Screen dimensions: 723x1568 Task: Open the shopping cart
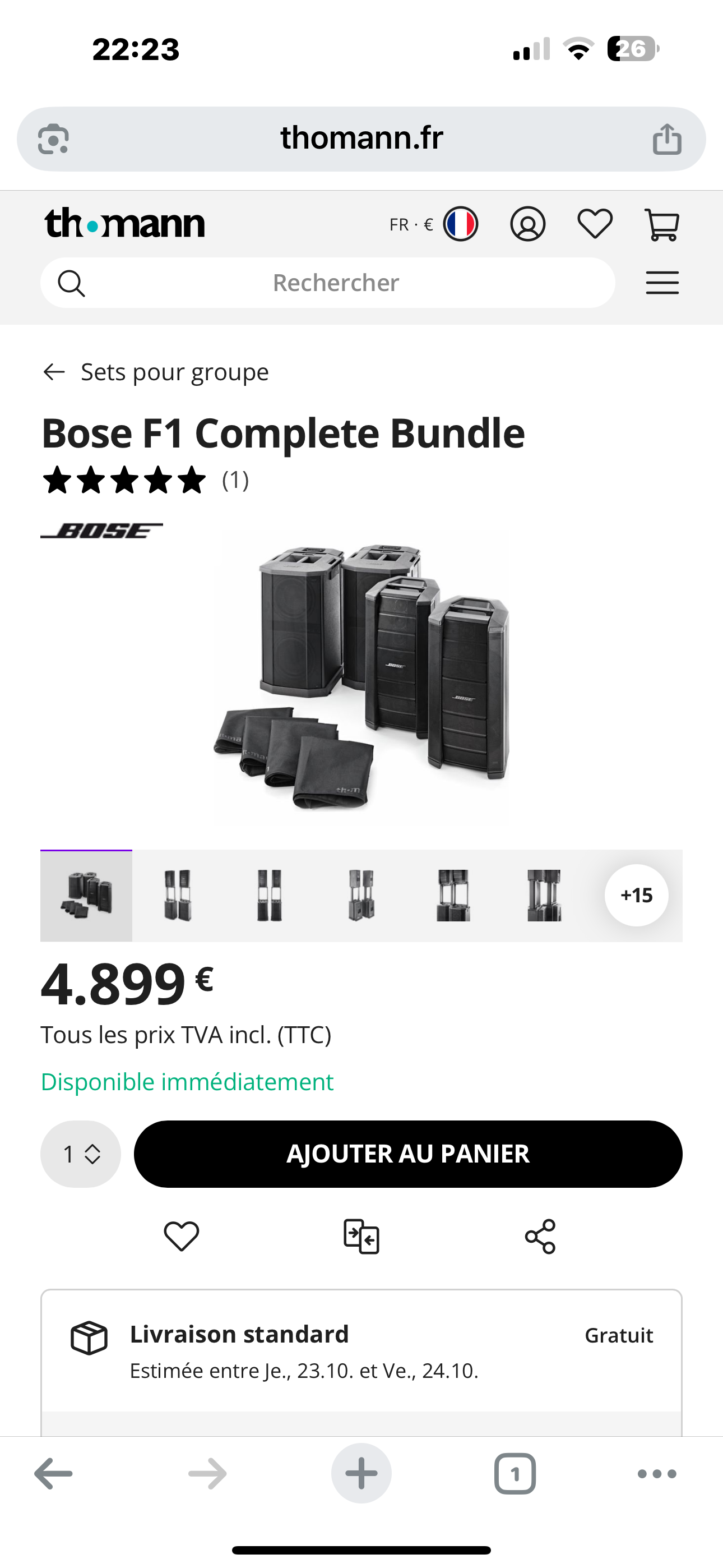661,225
